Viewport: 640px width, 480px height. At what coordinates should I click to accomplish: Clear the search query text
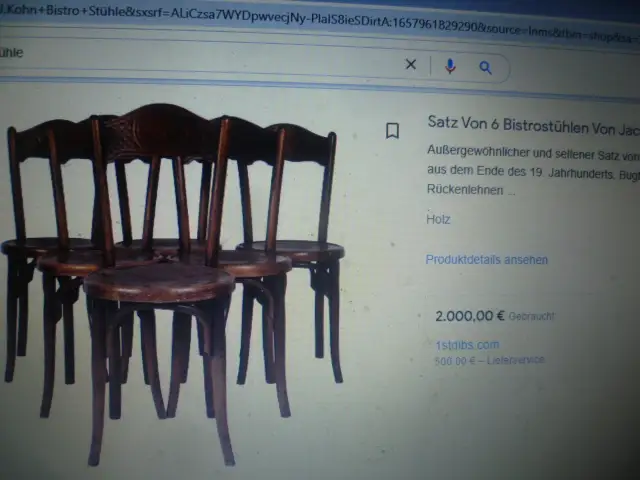coord(410,65)
